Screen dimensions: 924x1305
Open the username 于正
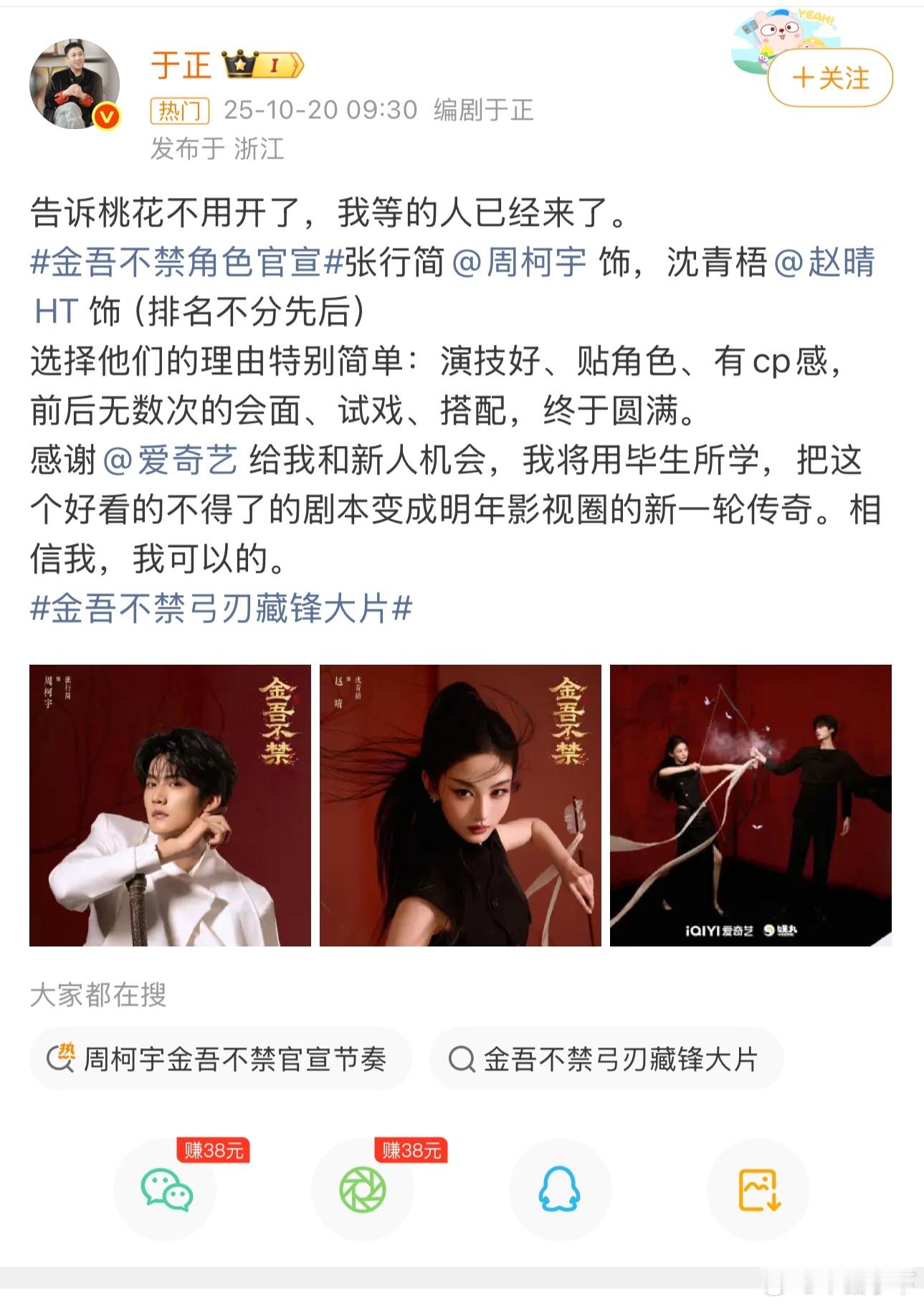click(181, 66)
